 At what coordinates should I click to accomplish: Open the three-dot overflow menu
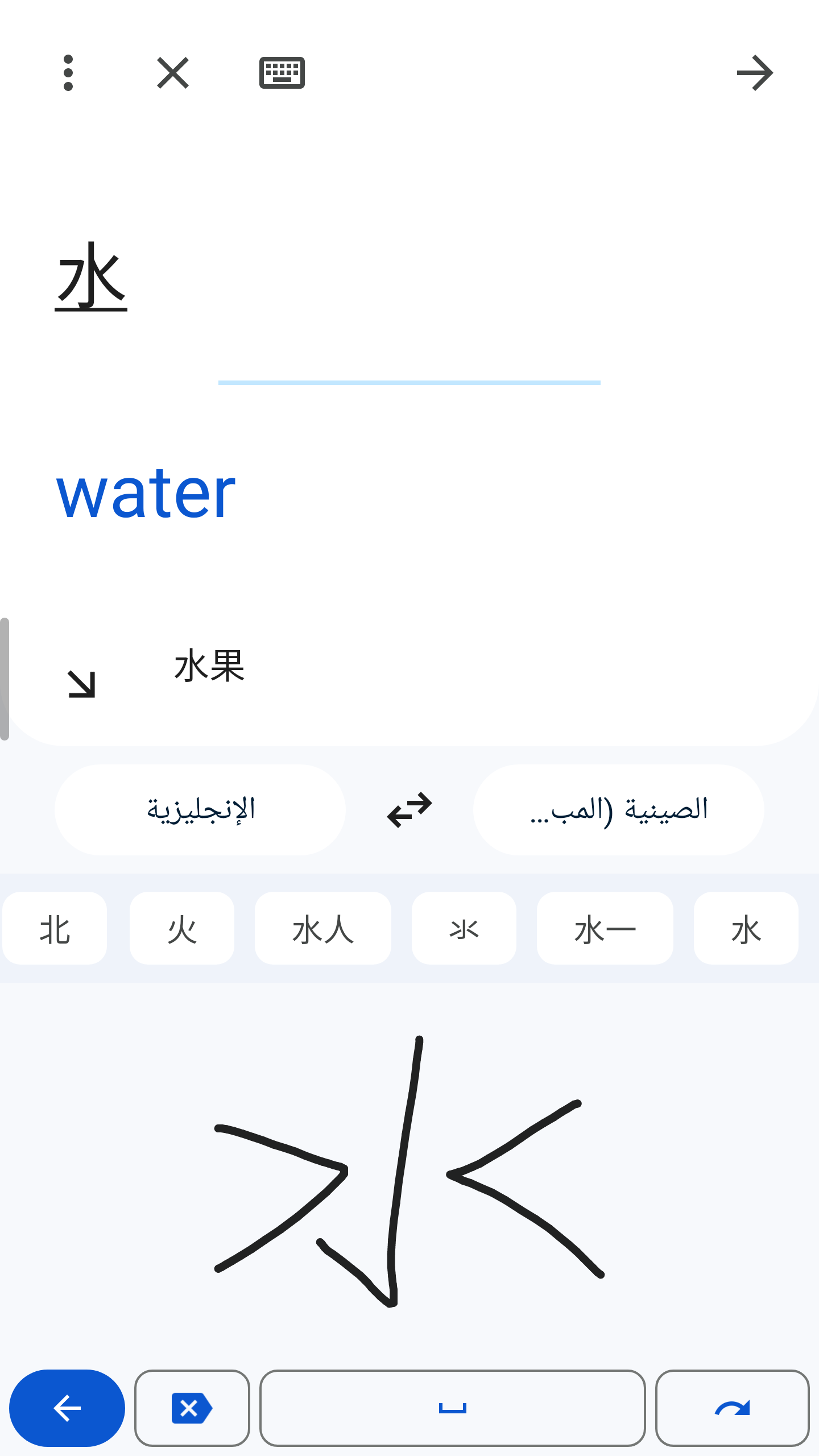click(x=68, y=72)
